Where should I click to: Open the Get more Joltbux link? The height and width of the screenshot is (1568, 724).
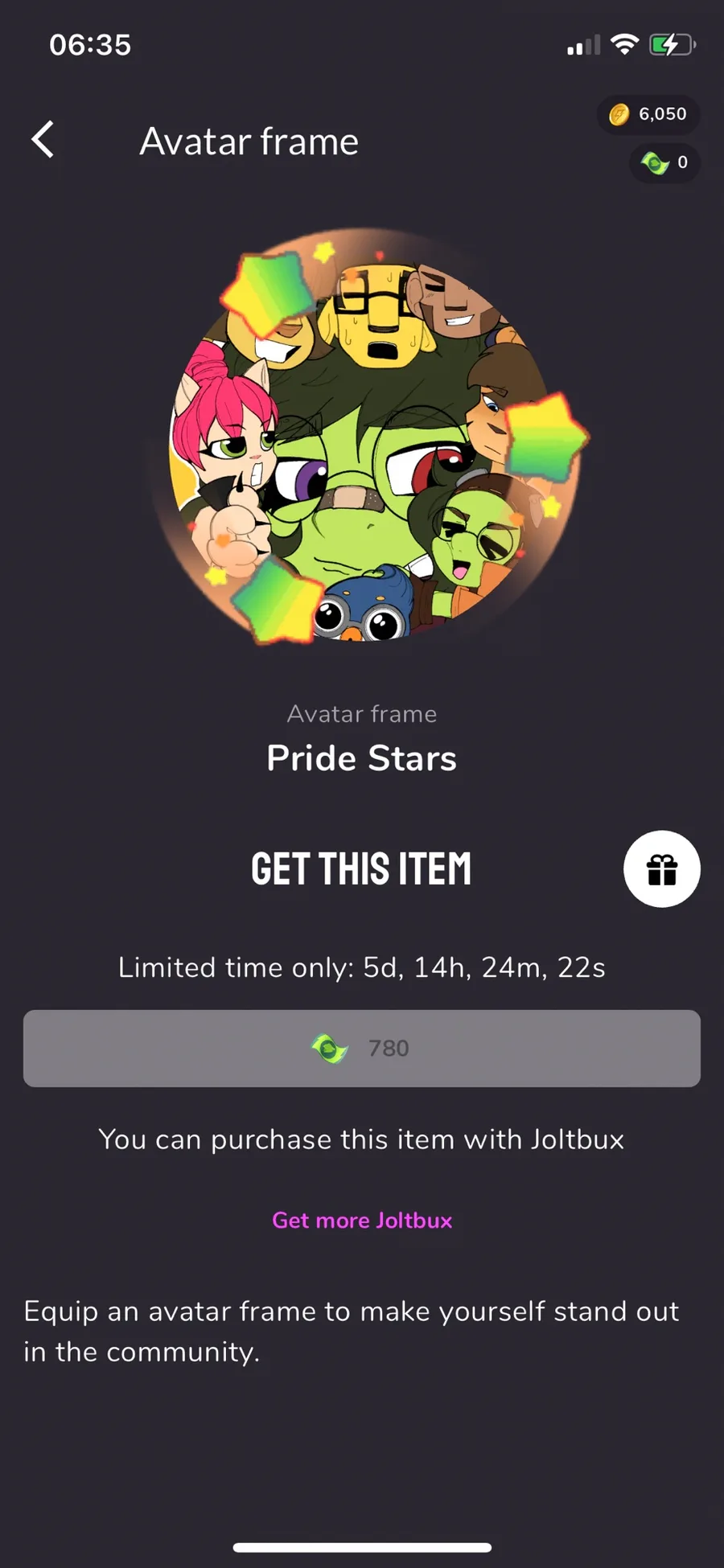pyautogui.click(x=362, y=1220)
